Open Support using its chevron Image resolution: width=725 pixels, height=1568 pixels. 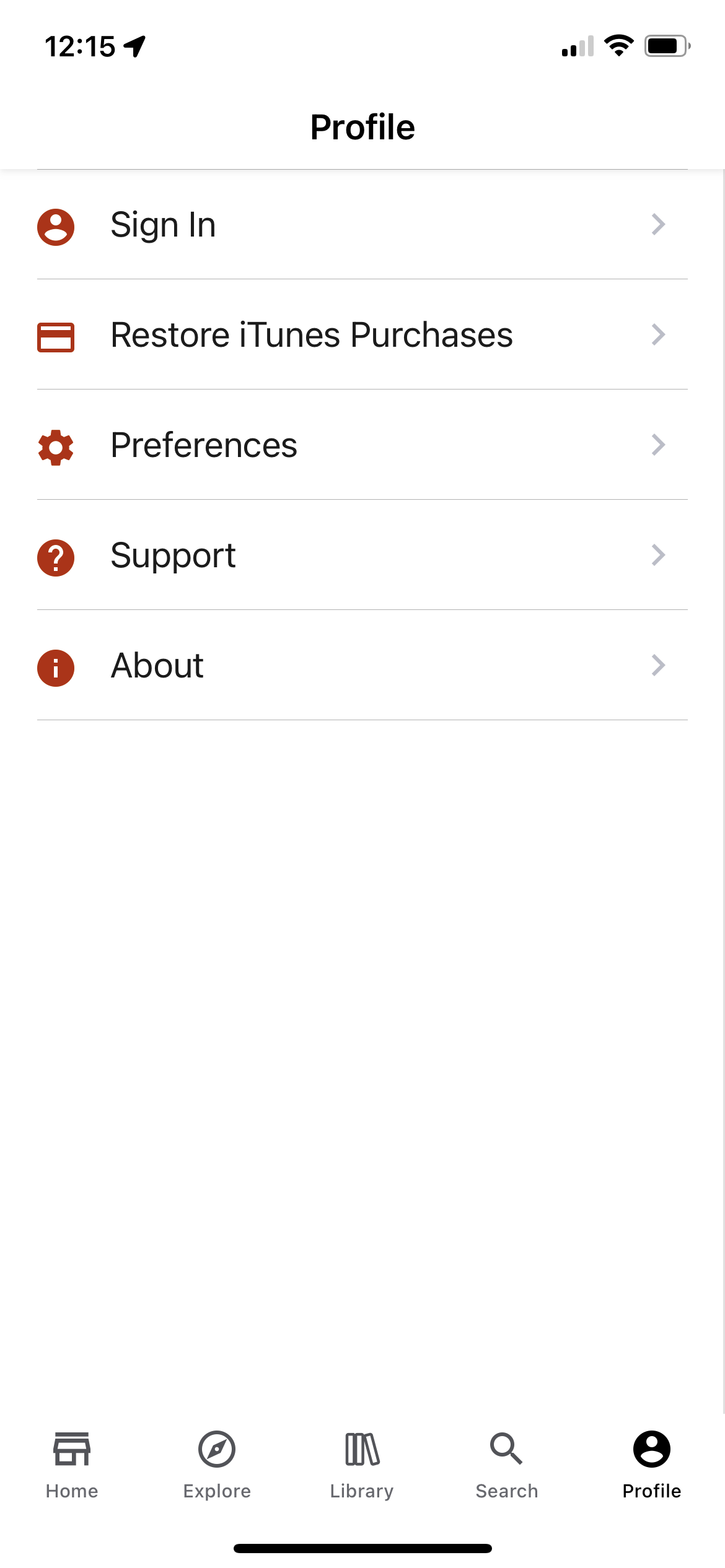click(659, 555)
